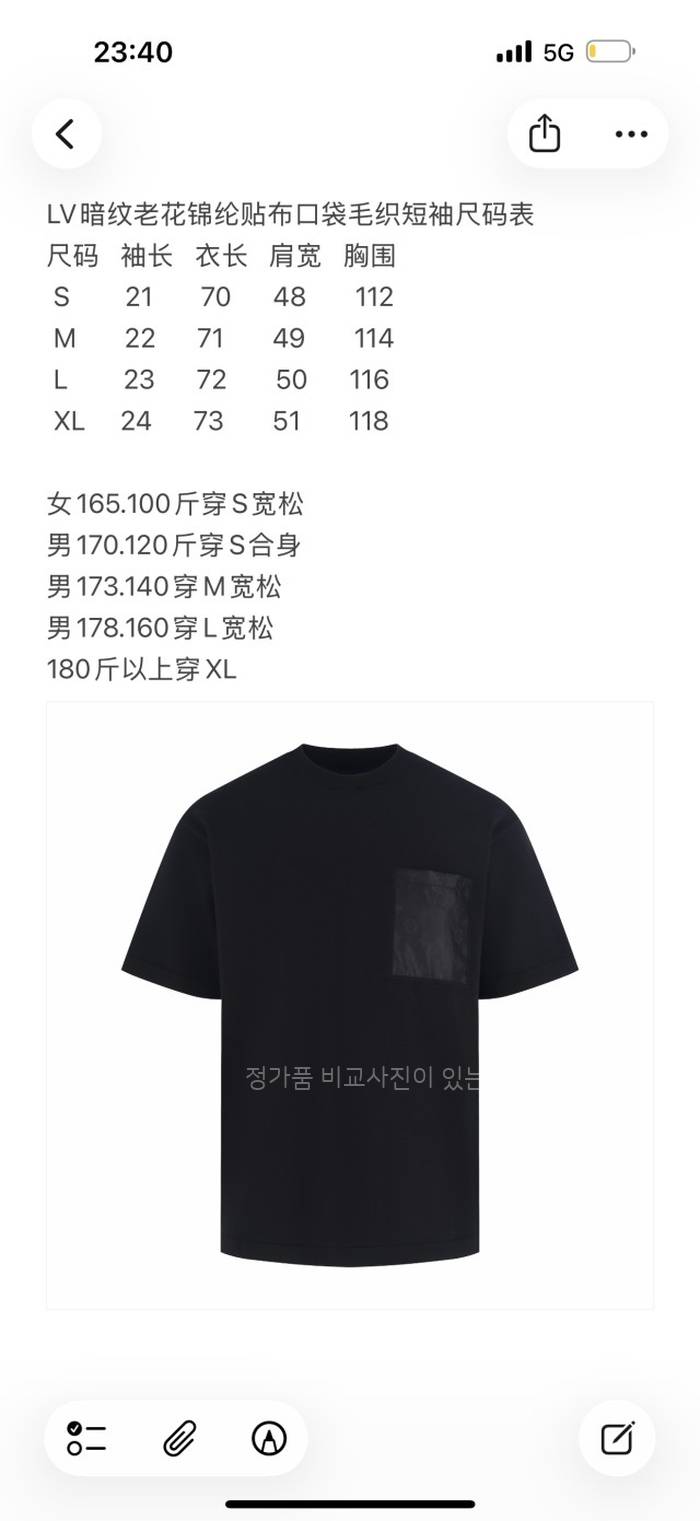The image size is (700, 1521).
Task: Add a checklist to the note
Action: click(87, 1438)
